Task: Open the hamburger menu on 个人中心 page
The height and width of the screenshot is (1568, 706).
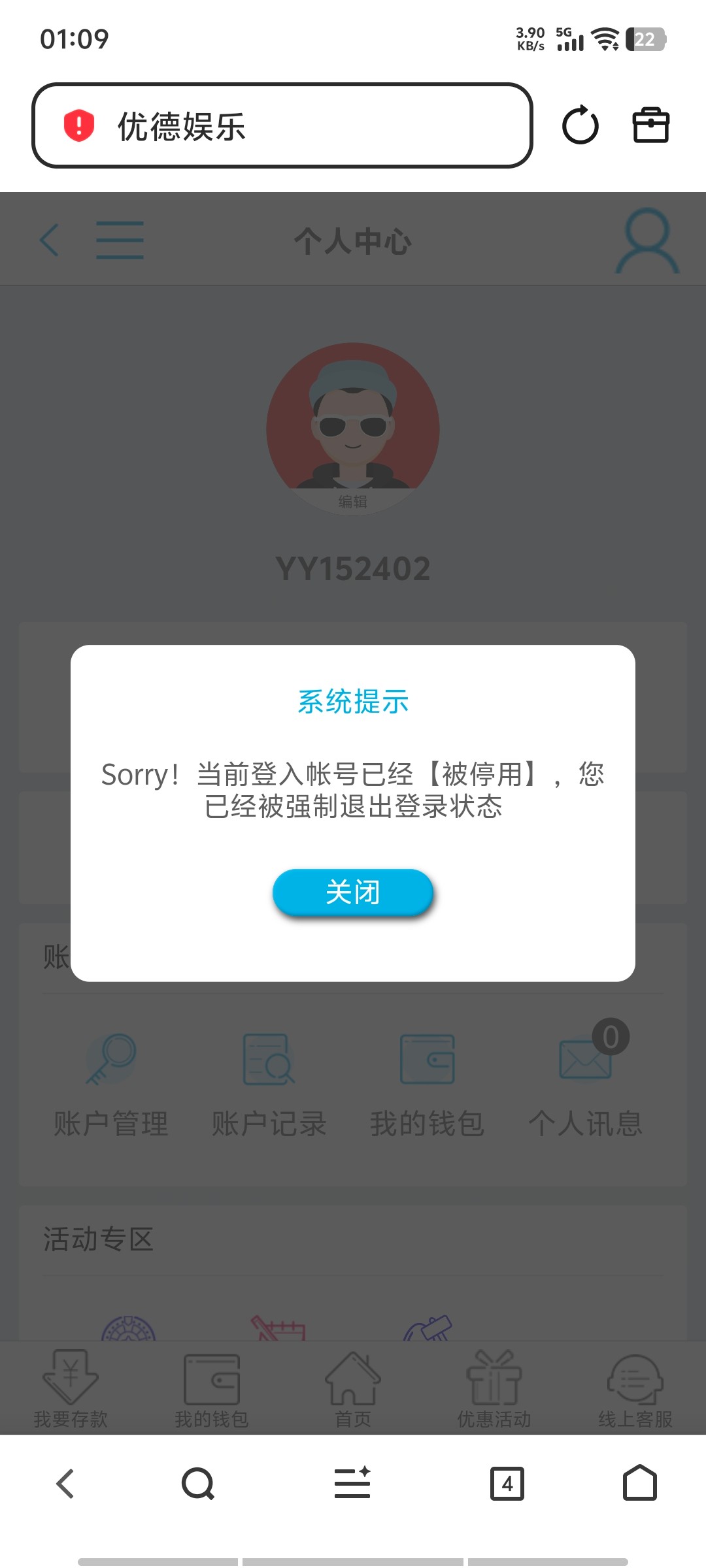Action: pyautogui.click(x=120, y=240)
